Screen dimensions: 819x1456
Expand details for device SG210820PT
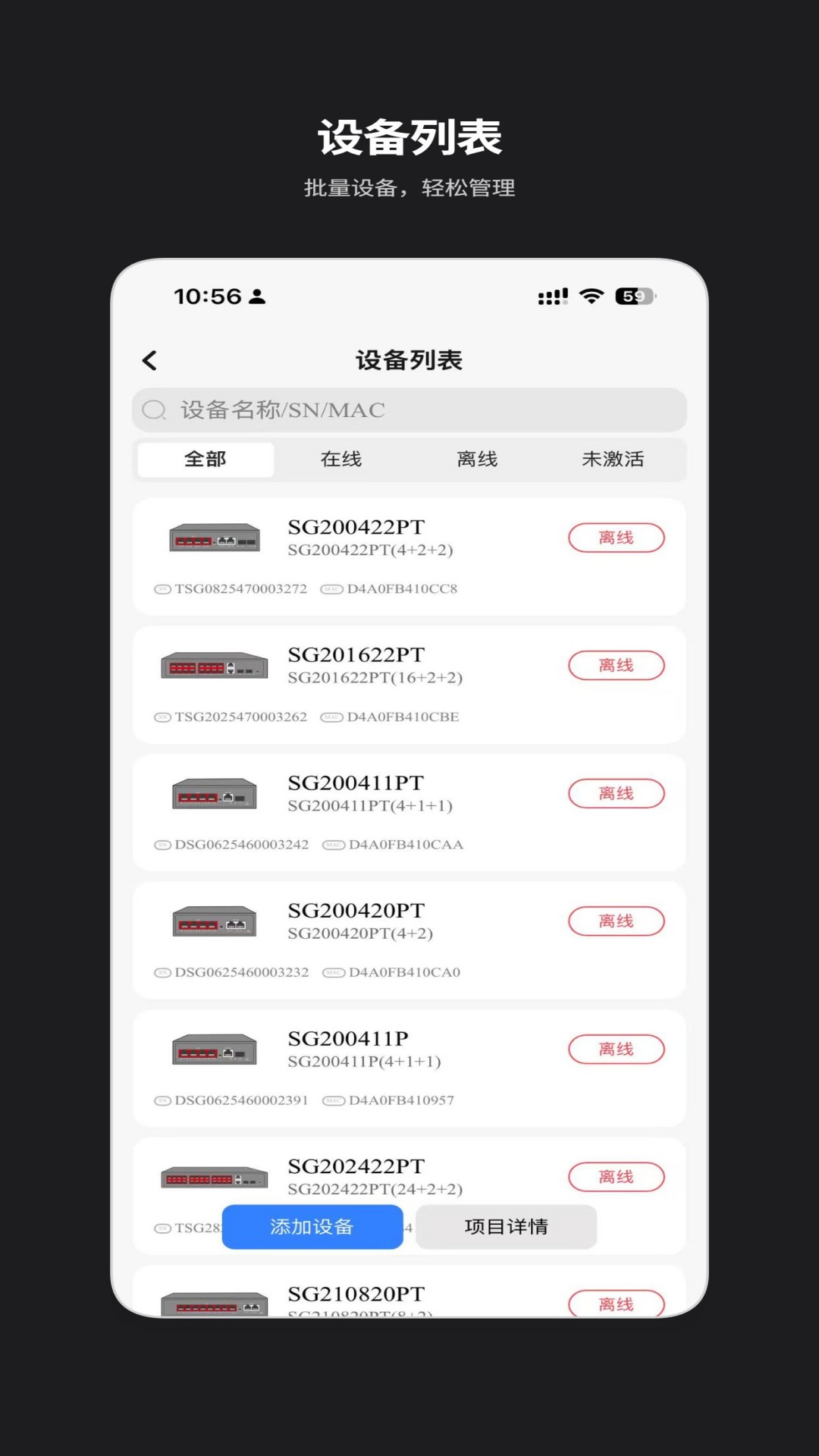(x=409, y=1294)
